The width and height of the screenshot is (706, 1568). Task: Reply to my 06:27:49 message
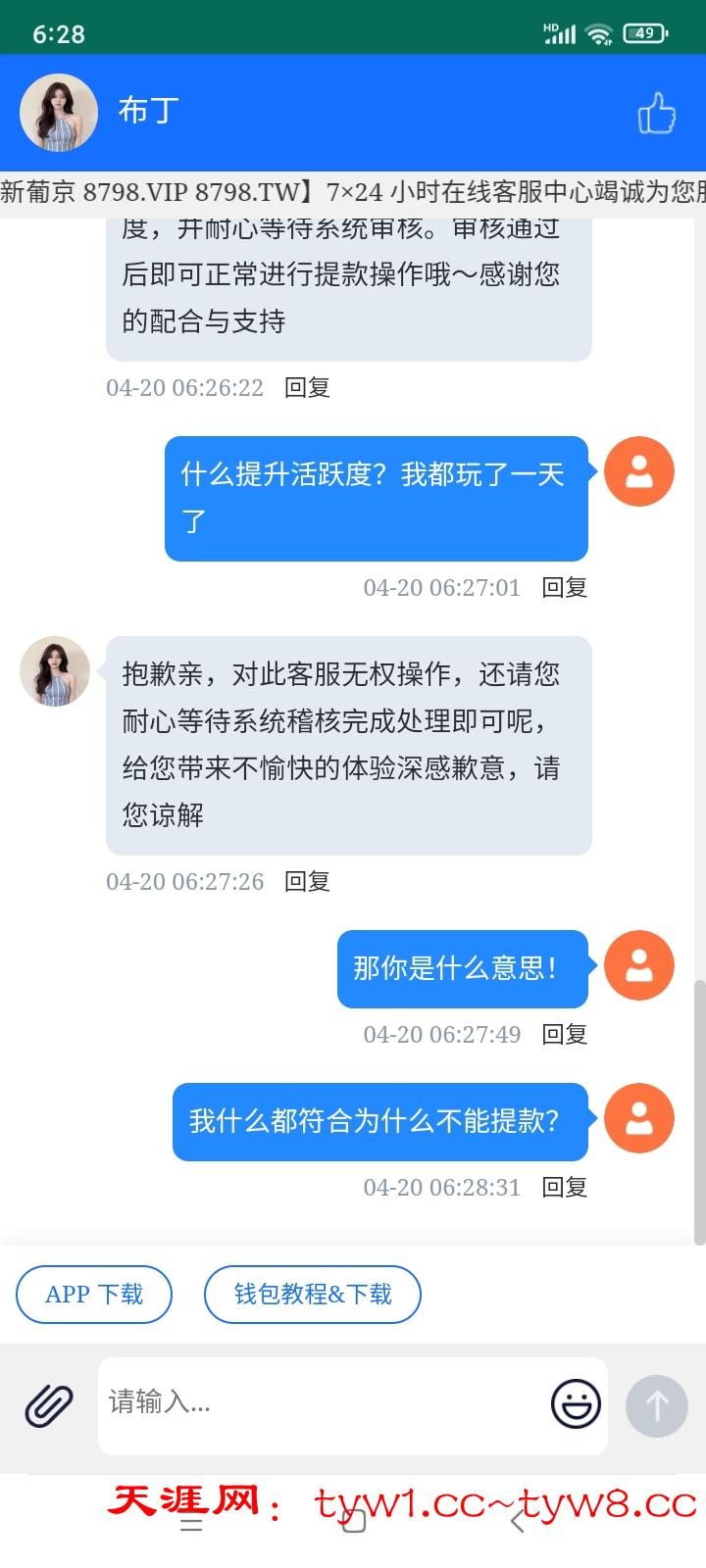(x=565, y=1035)
